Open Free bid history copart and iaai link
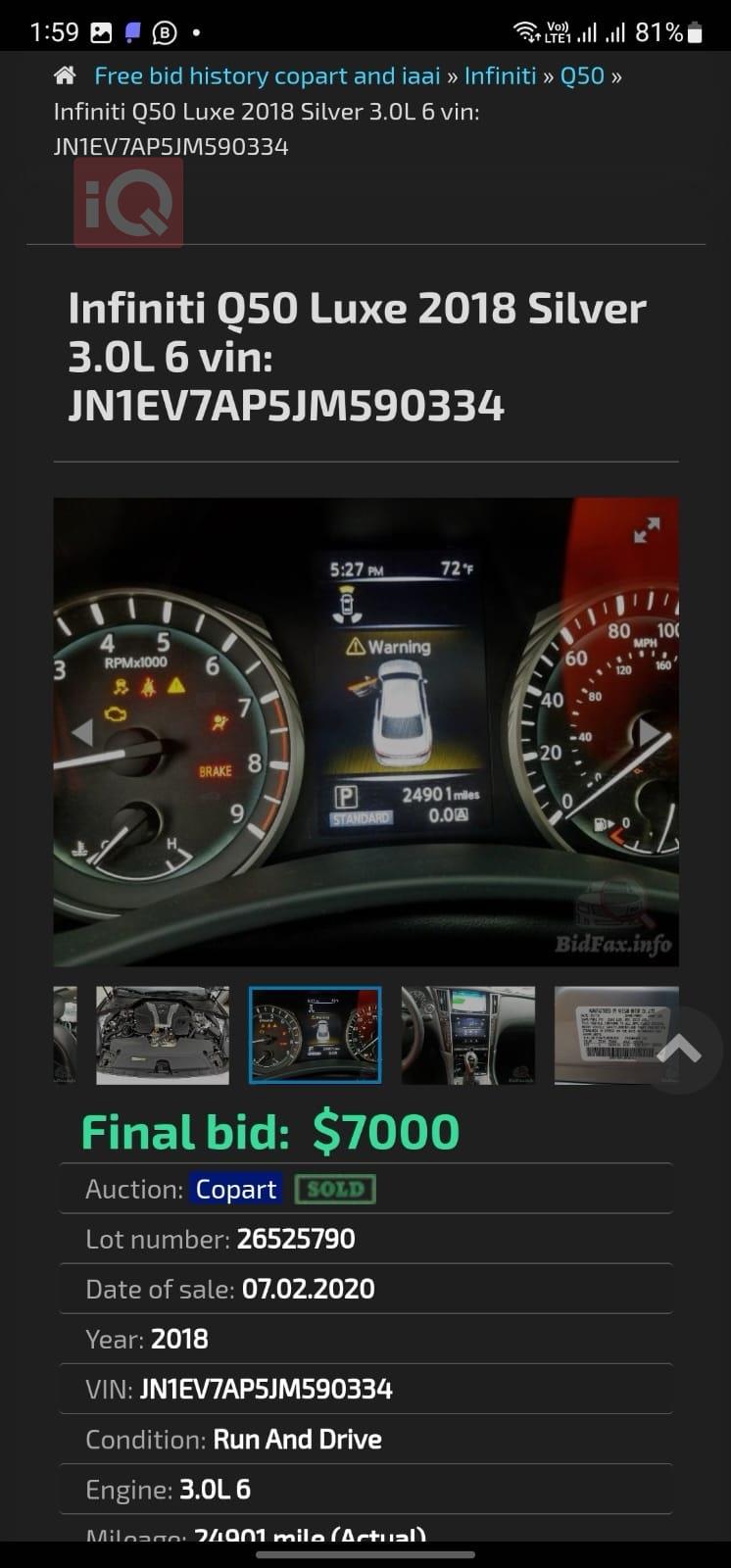Image resolution: width=731 pixels, height=1568 pixels. click(x=267, y=75)
